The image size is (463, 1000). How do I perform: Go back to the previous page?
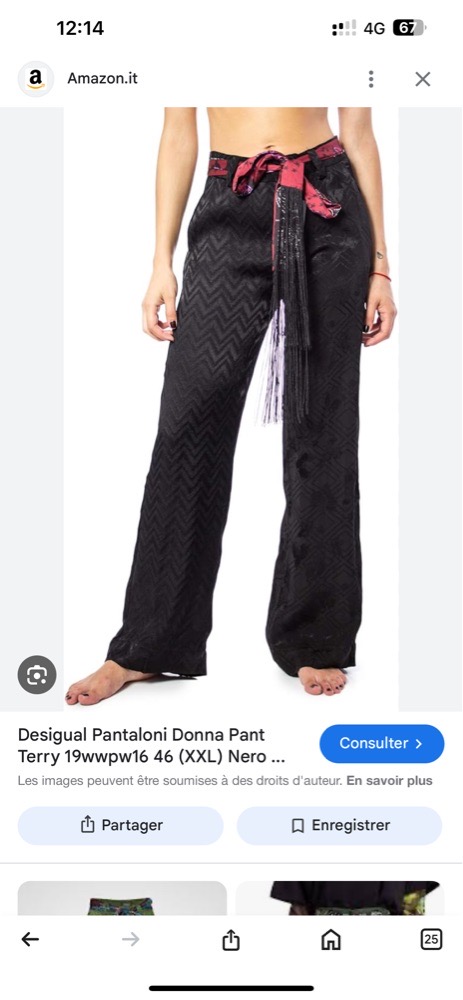pos(30,939)
